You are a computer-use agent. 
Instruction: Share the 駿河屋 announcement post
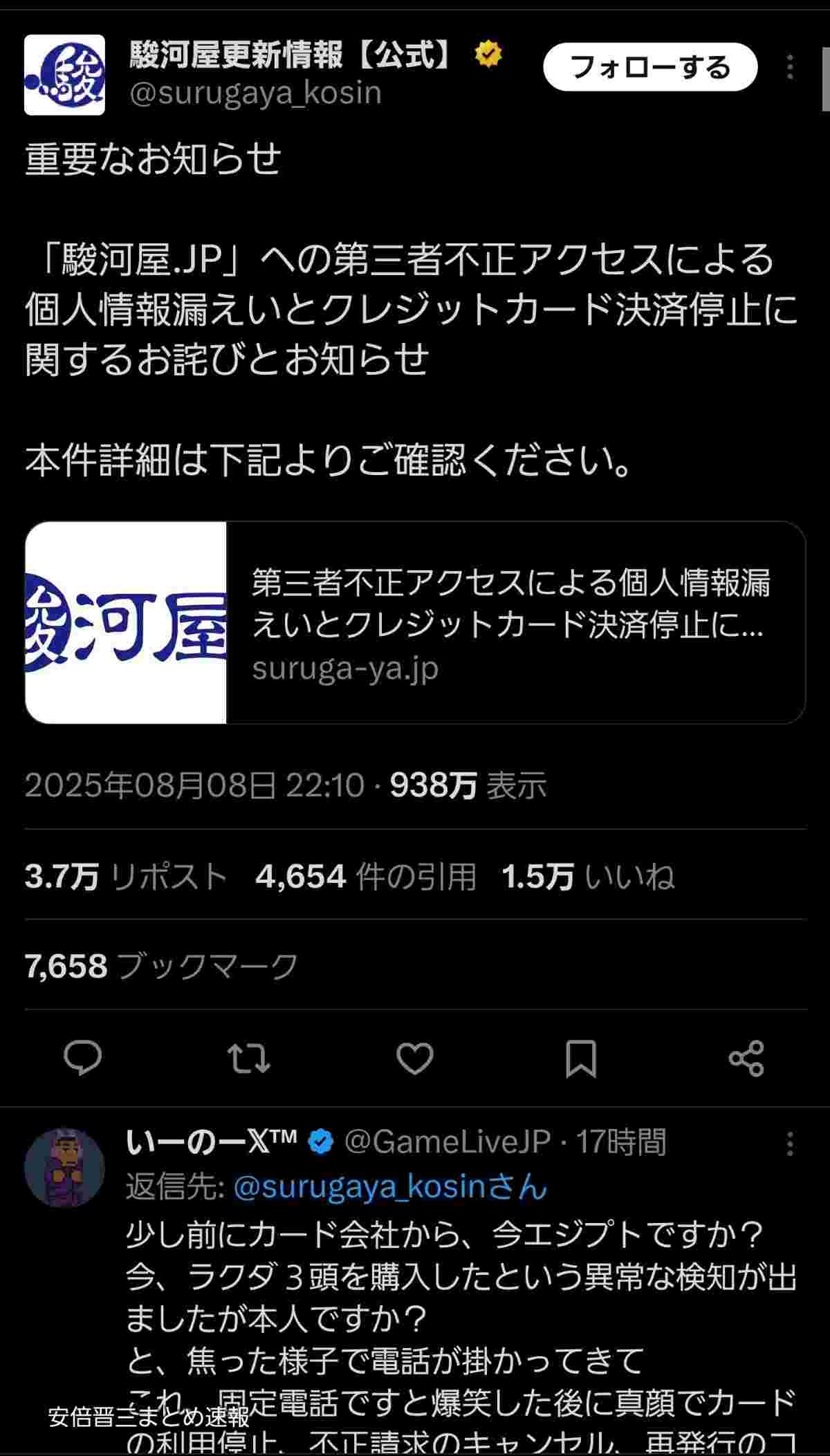pyautogui.click(x=746, y=1058)
